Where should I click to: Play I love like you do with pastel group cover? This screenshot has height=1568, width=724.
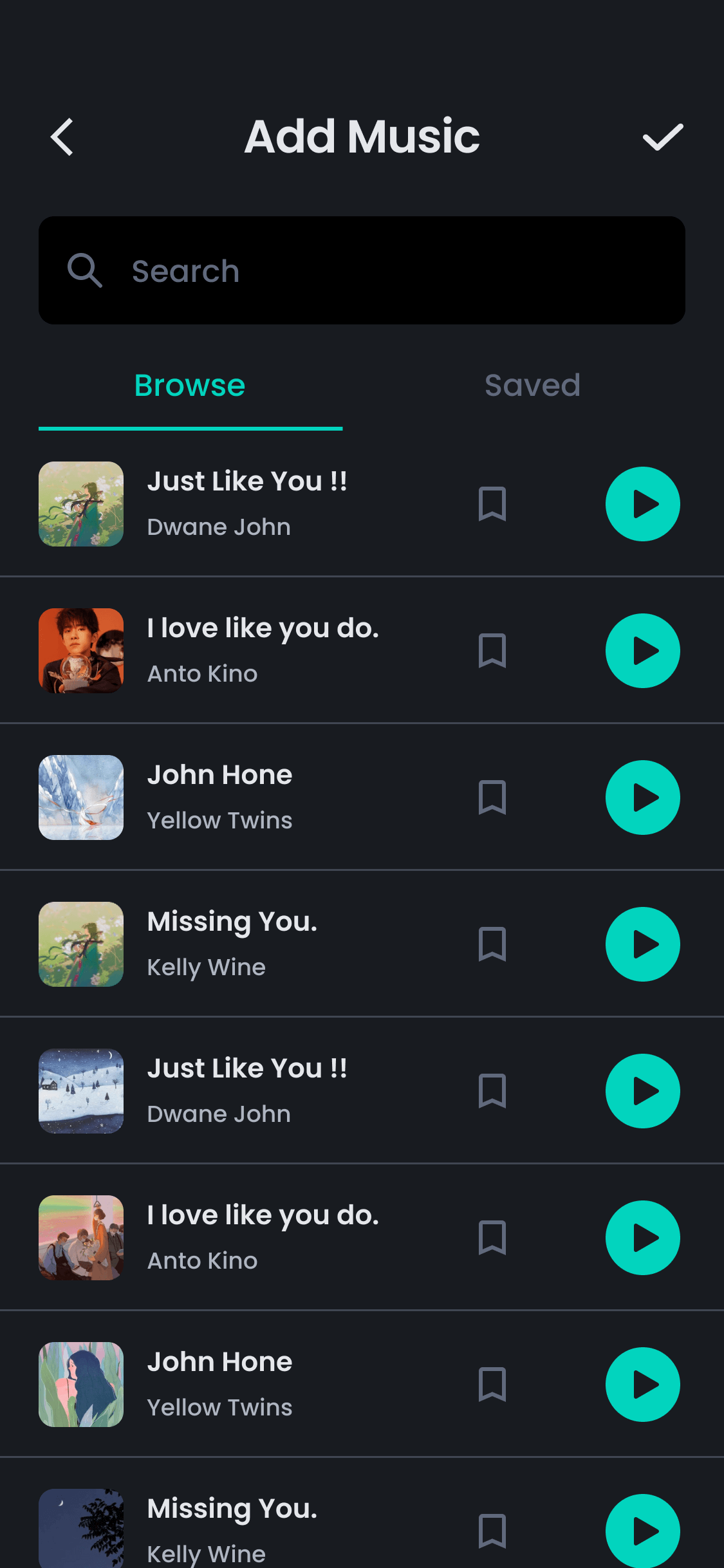[x=642, y=1238]
